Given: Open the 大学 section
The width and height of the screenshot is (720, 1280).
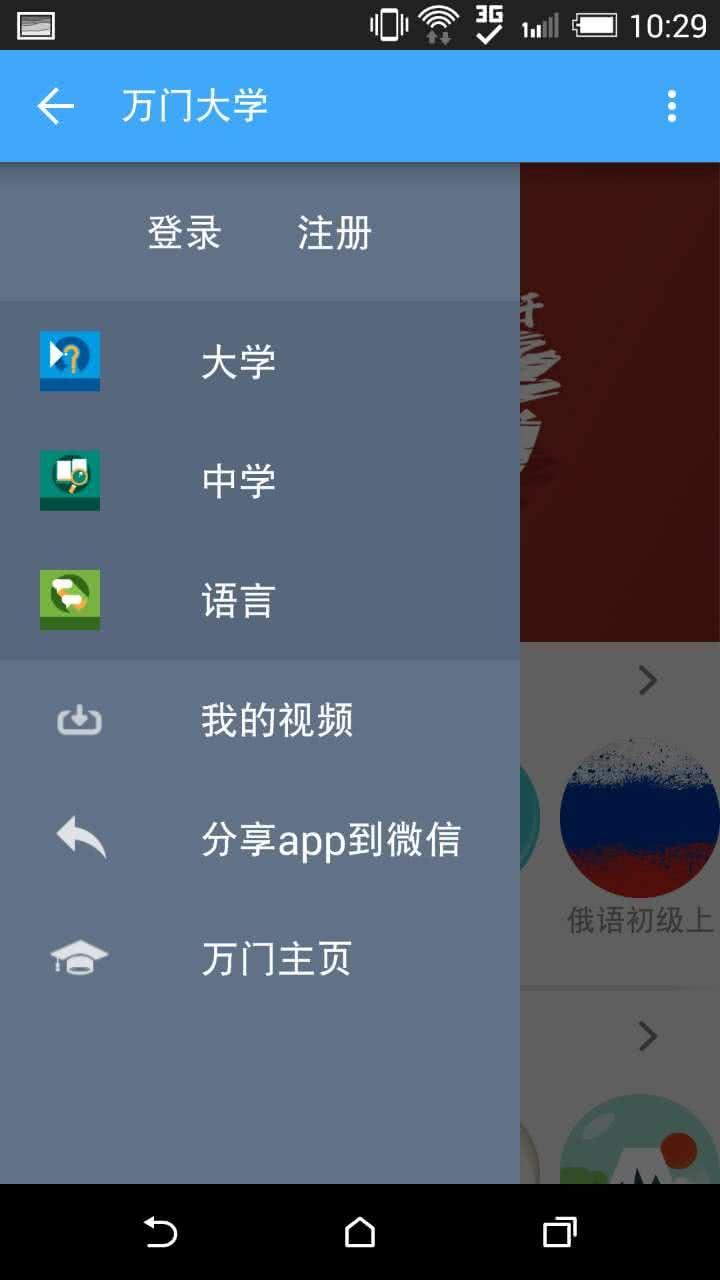Looking at the screenshot, I should point(238,361).
